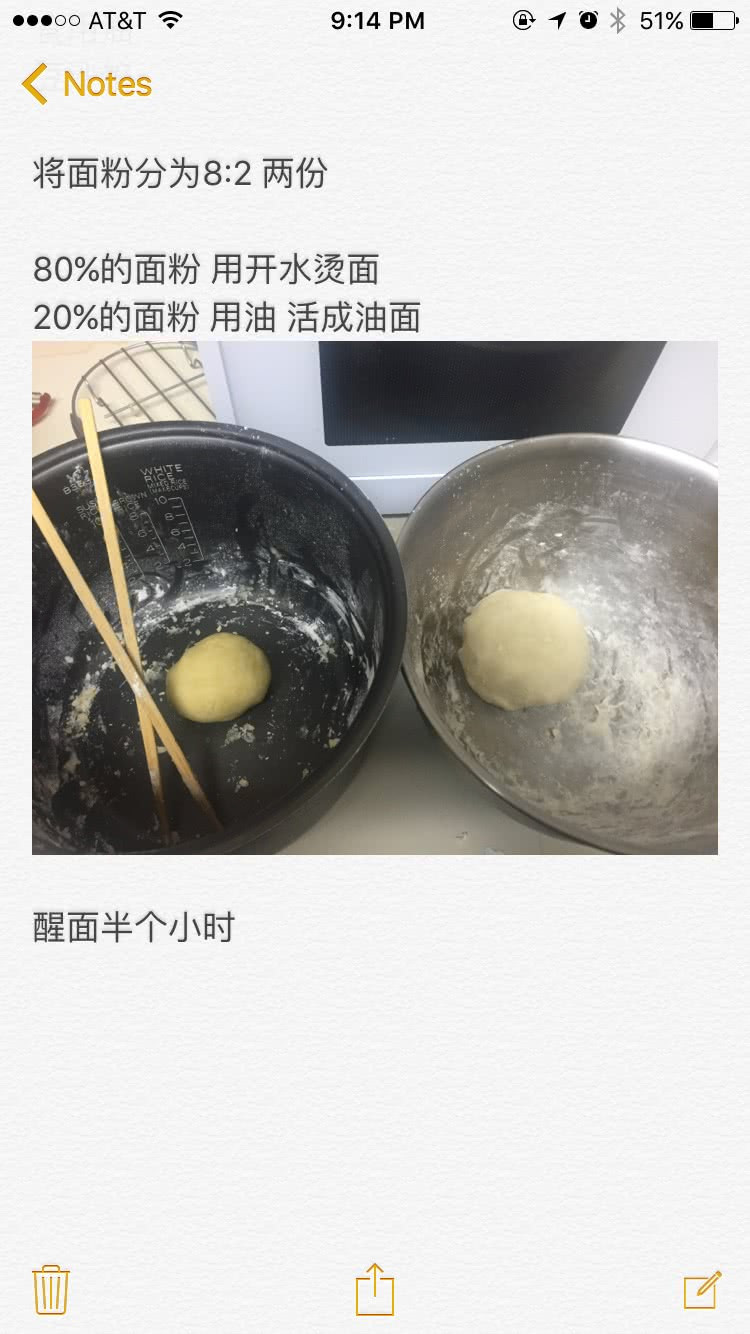This screenshot has height=1334, width=750.
Task: Go back to the Notes list
Action: [x=87, y=84]
